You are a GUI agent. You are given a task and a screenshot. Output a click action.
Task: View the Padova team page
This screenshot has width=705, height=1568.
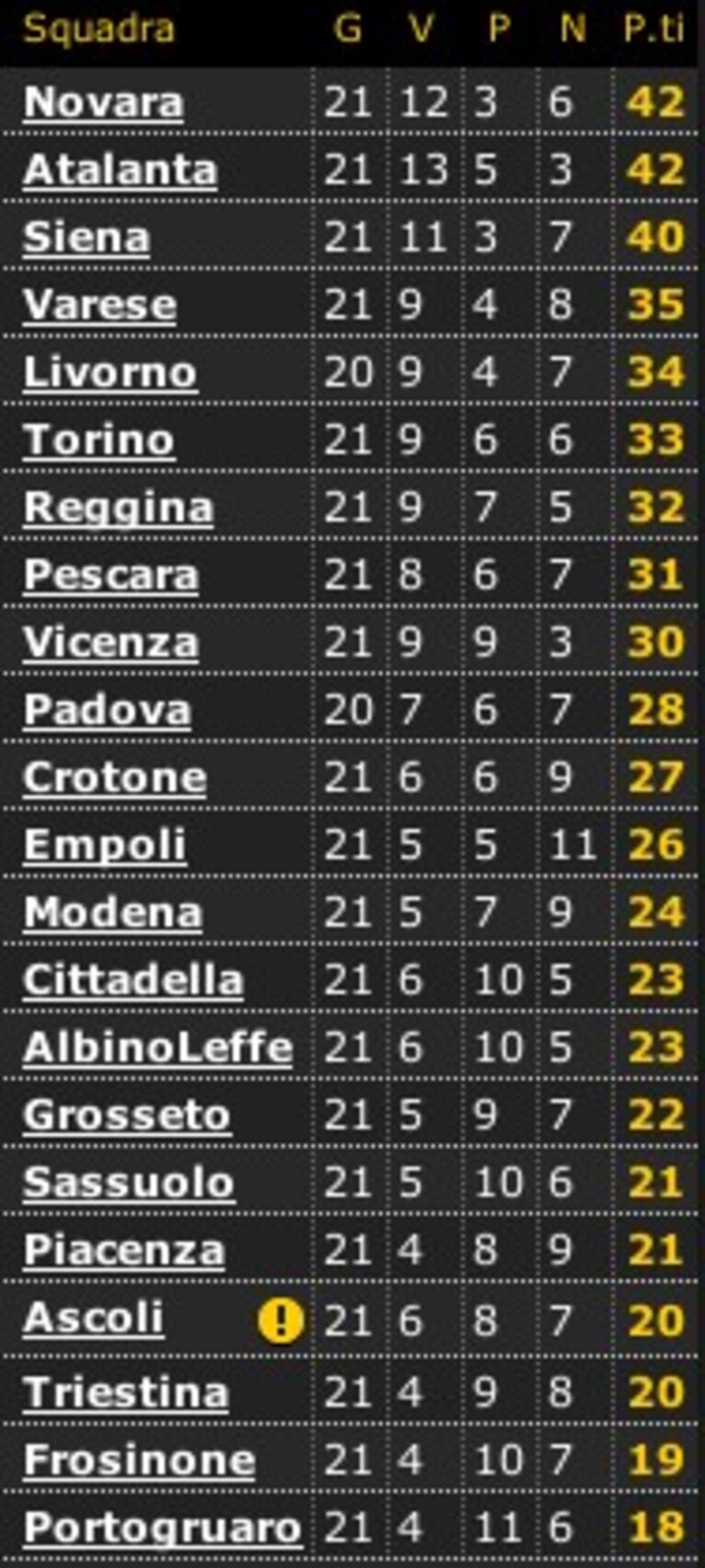click(108, 711)
